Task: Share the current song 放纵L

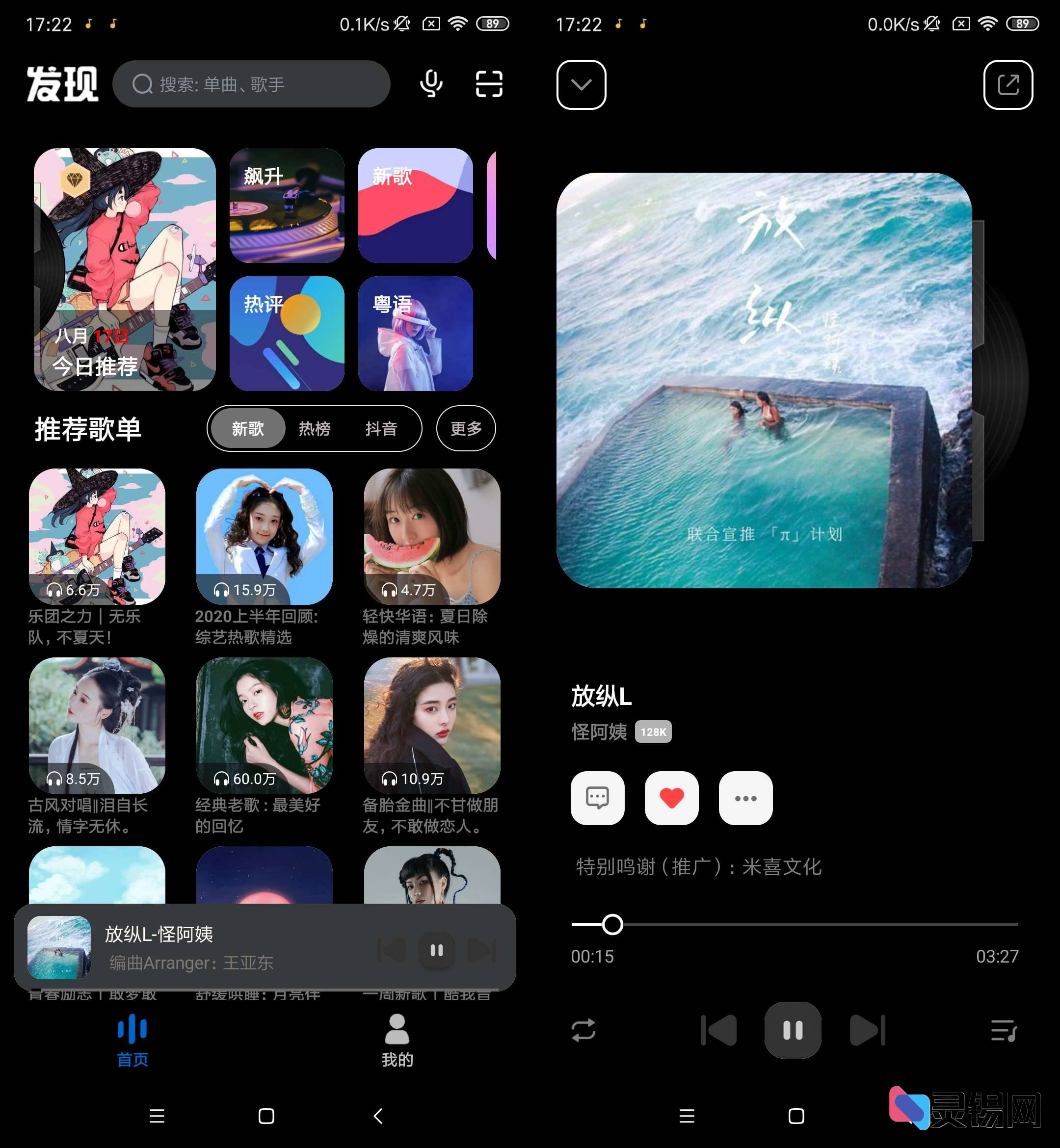Action: (x=1008, y=85)
